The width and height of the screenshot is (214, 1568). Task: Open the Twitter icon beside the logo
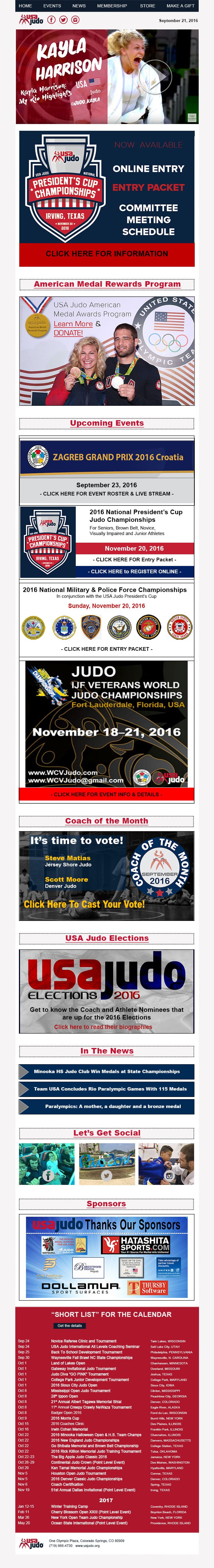coord(63,20)
